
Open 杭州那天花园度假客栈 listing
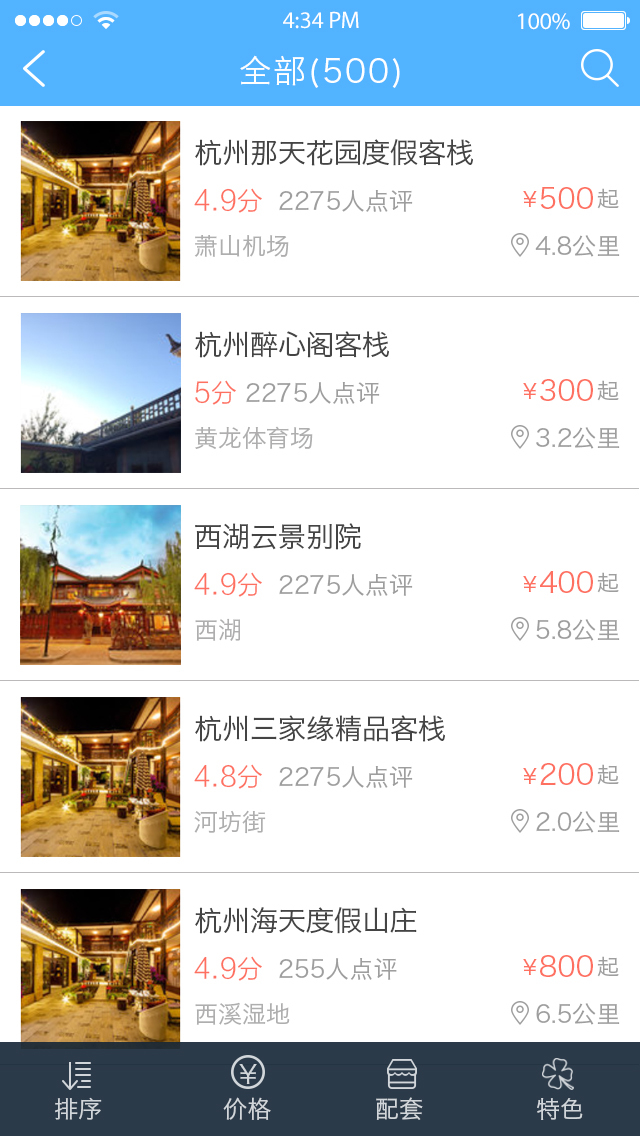[x=334, y=153]
